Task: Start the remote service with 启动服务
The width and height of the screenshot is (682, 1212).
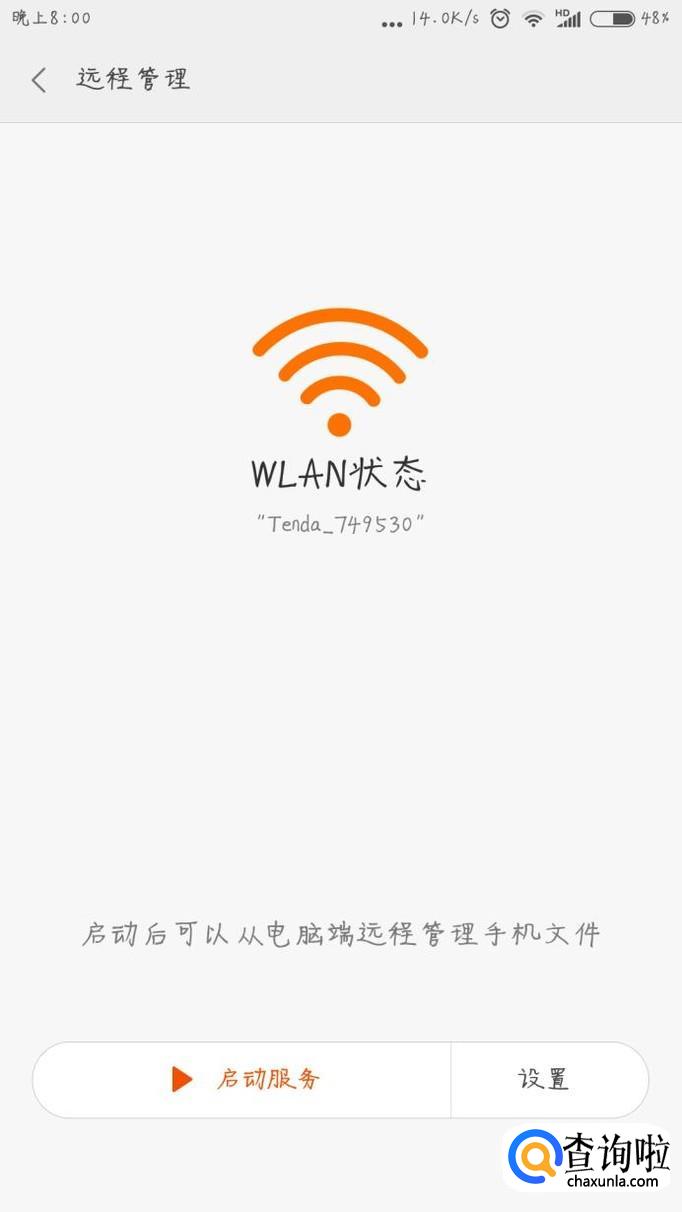Action: coord(244,1079)
